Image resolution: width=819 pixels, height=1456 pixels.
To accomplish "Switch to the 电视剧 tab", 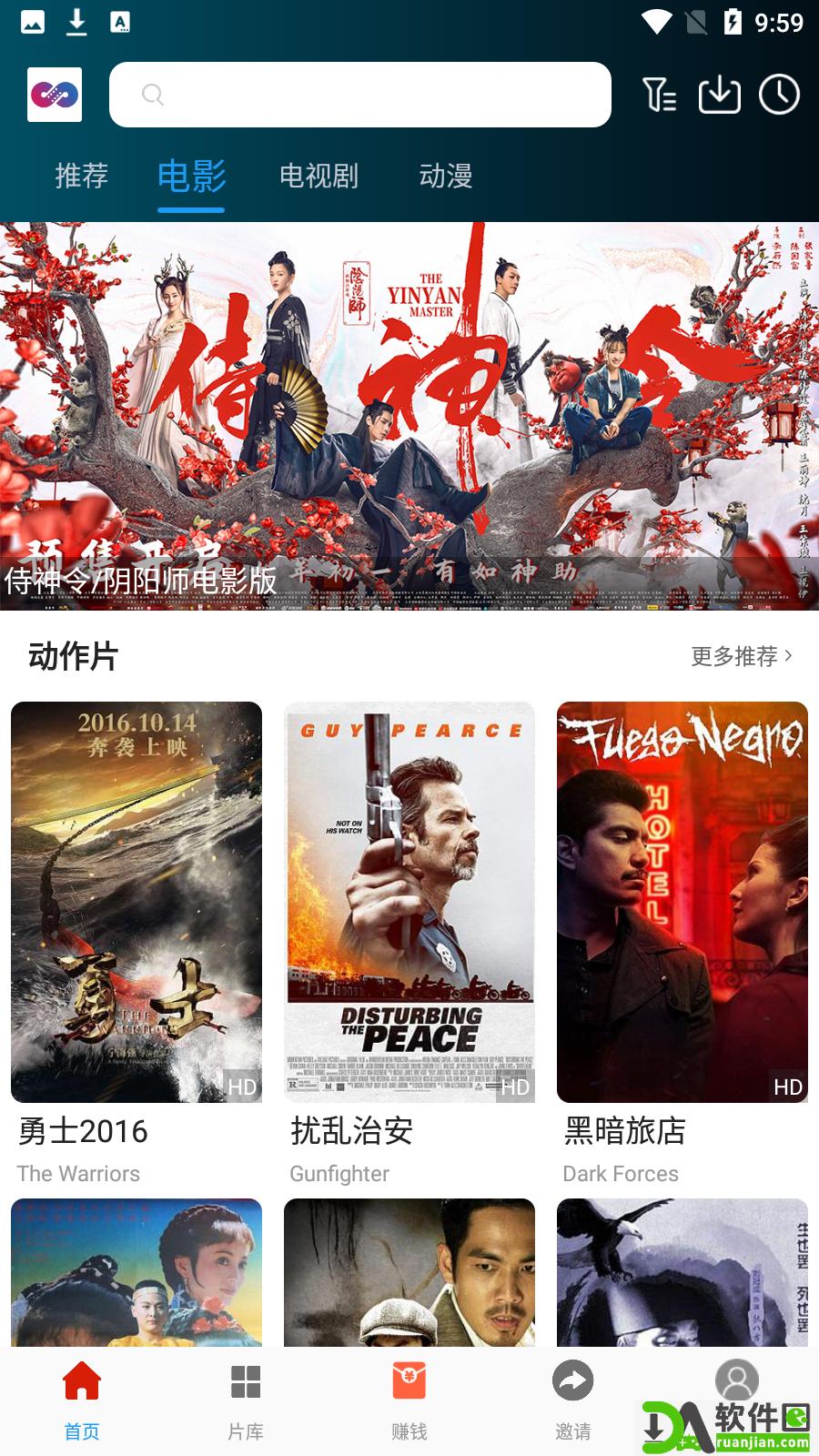I will click(319, 176).
